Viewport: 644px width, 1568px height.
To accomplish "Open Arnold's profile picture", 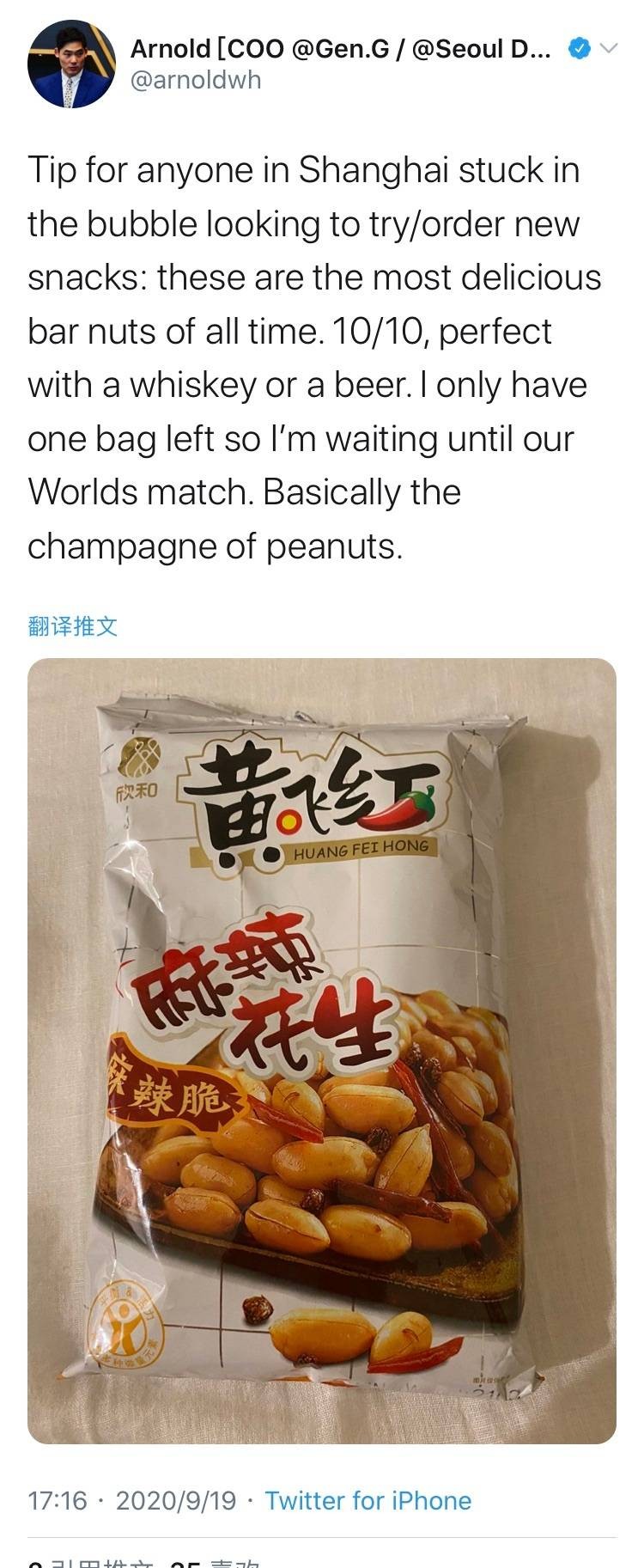I will tap(70, 64).
